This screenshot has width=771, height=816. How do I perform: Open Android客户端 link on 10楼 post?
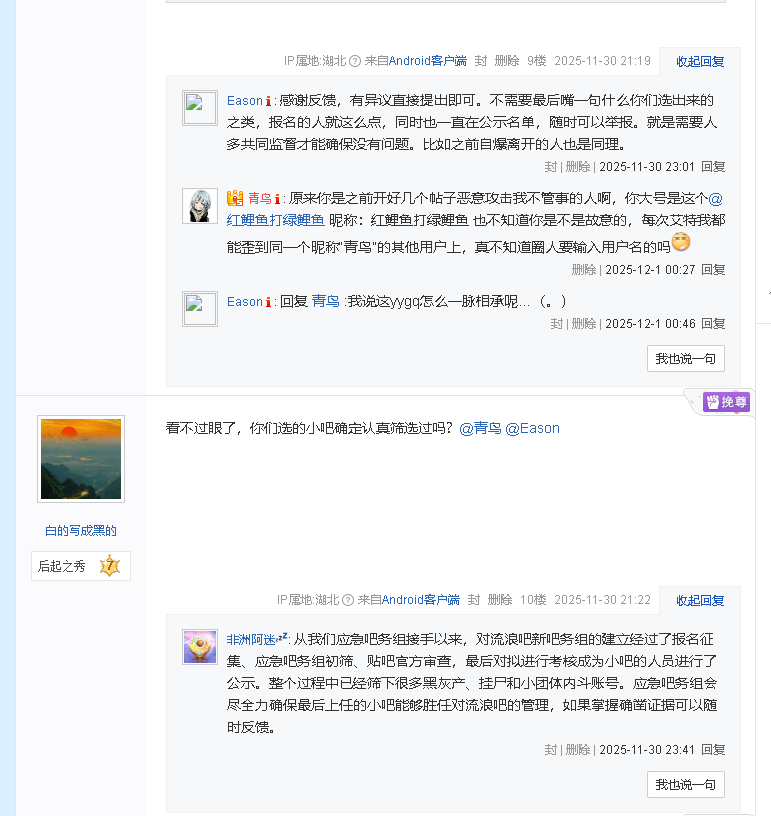point(420,600)
